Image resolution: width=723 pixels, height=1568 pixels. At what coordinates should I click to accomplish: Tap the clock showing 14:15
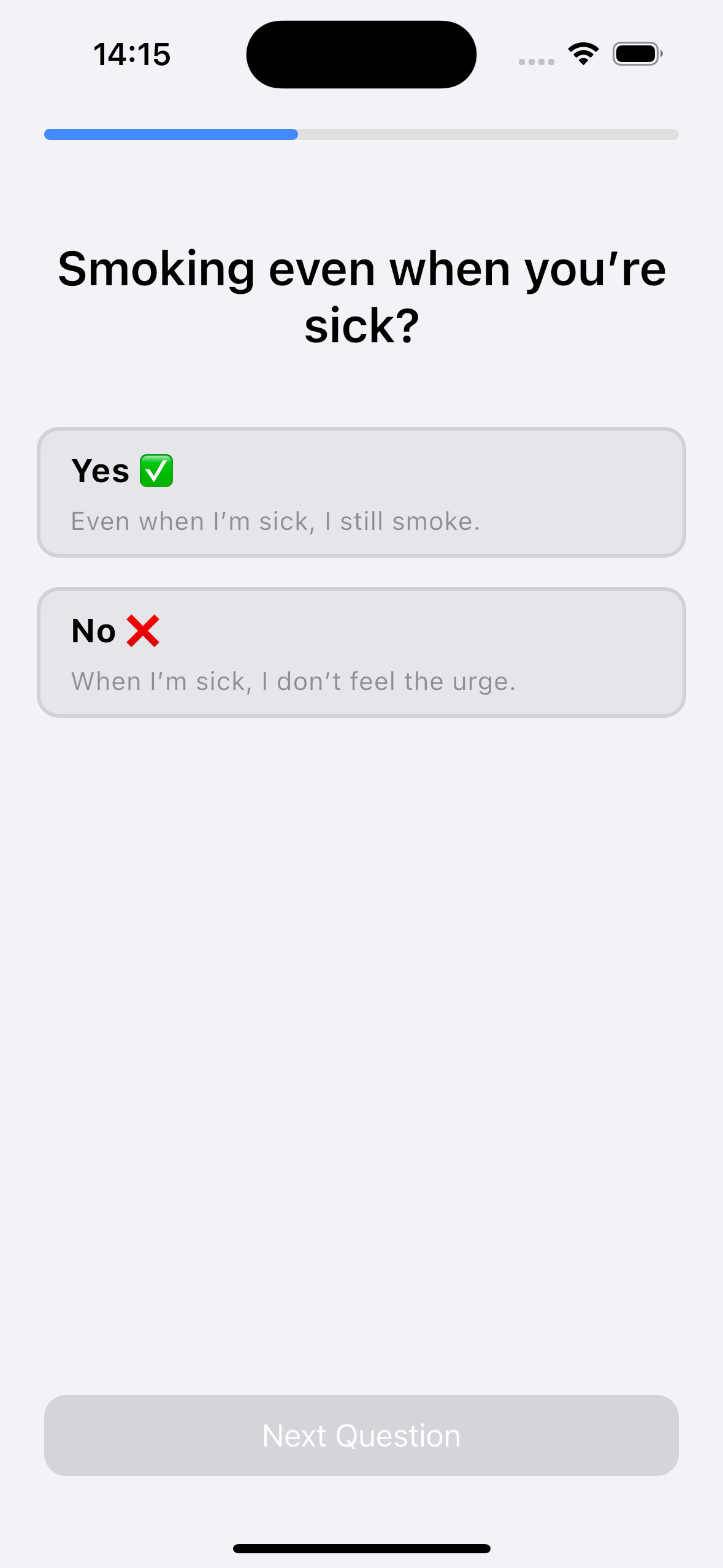tap(132, 53)
